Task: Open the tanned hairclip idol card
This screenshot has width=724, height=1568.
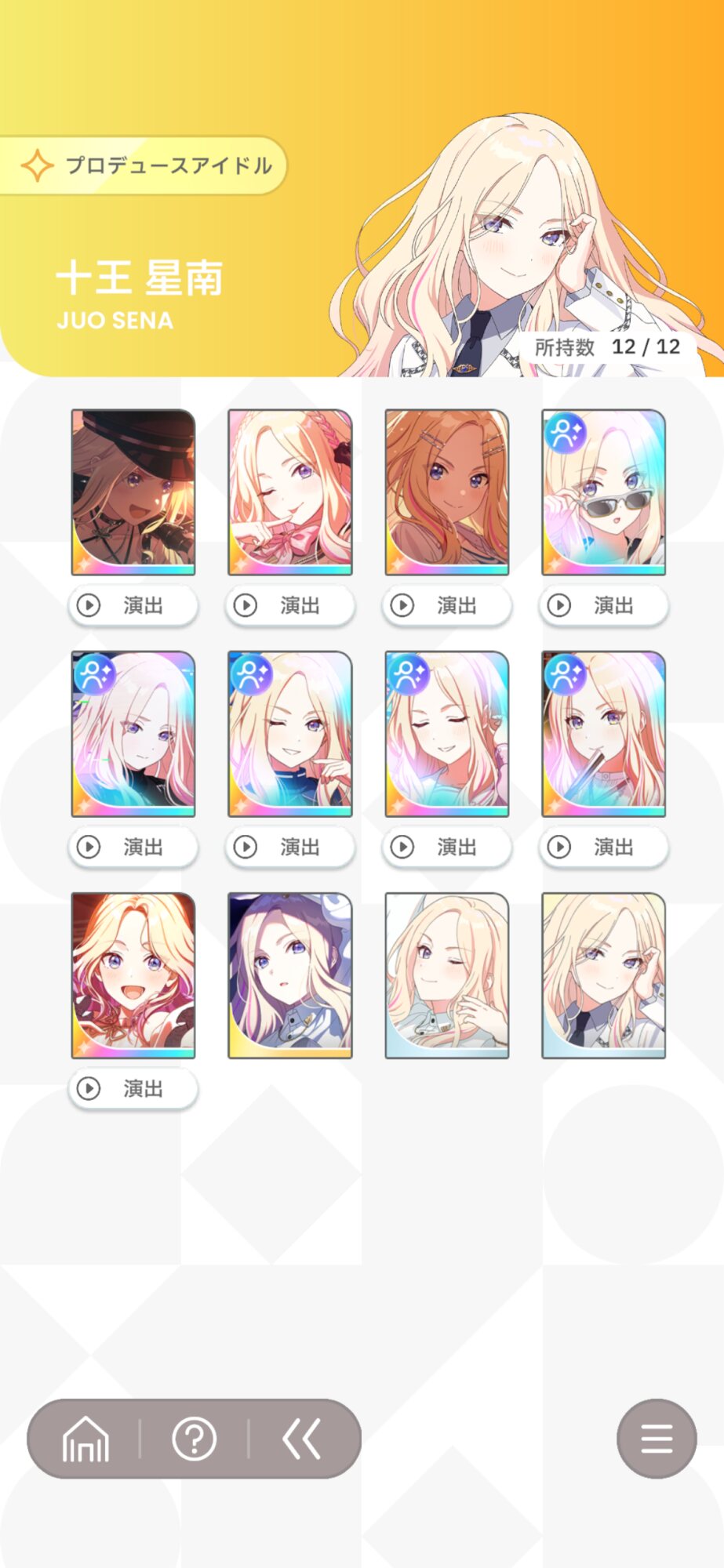Action: [446, 492]
